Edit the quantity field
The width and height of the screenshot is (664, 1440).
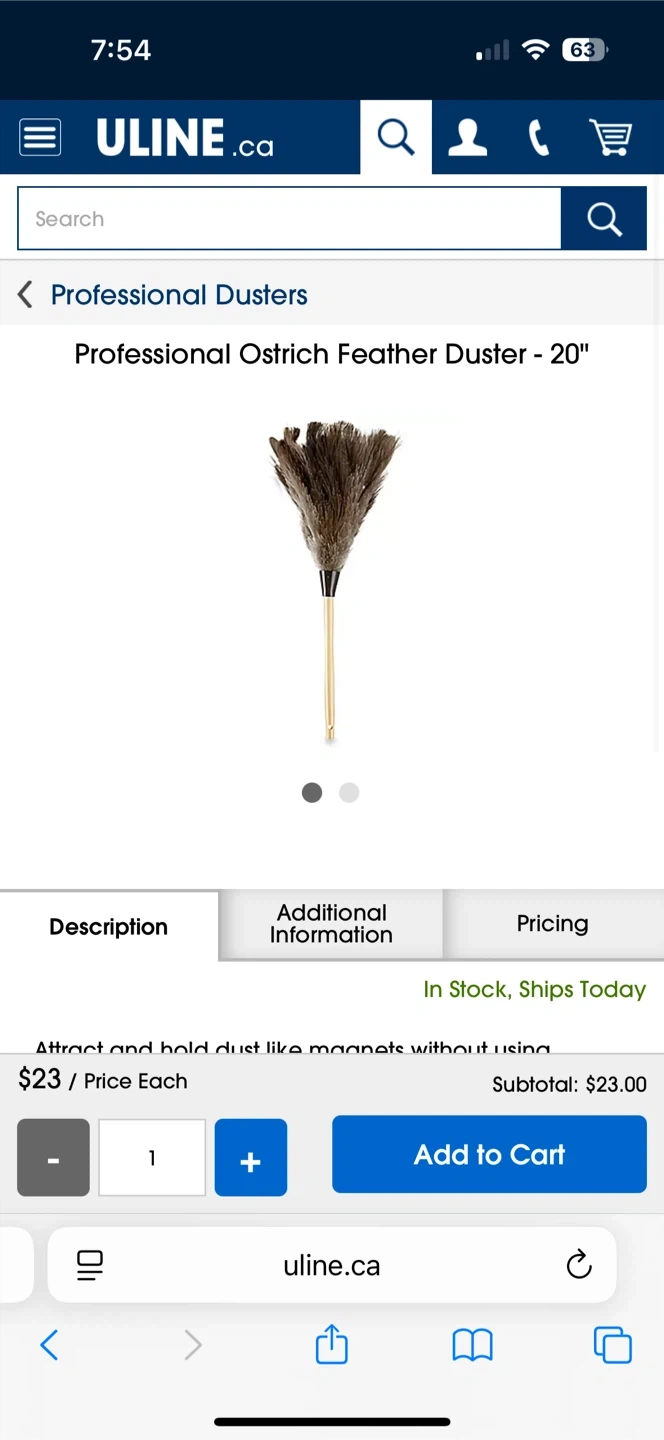point(152,1158)
